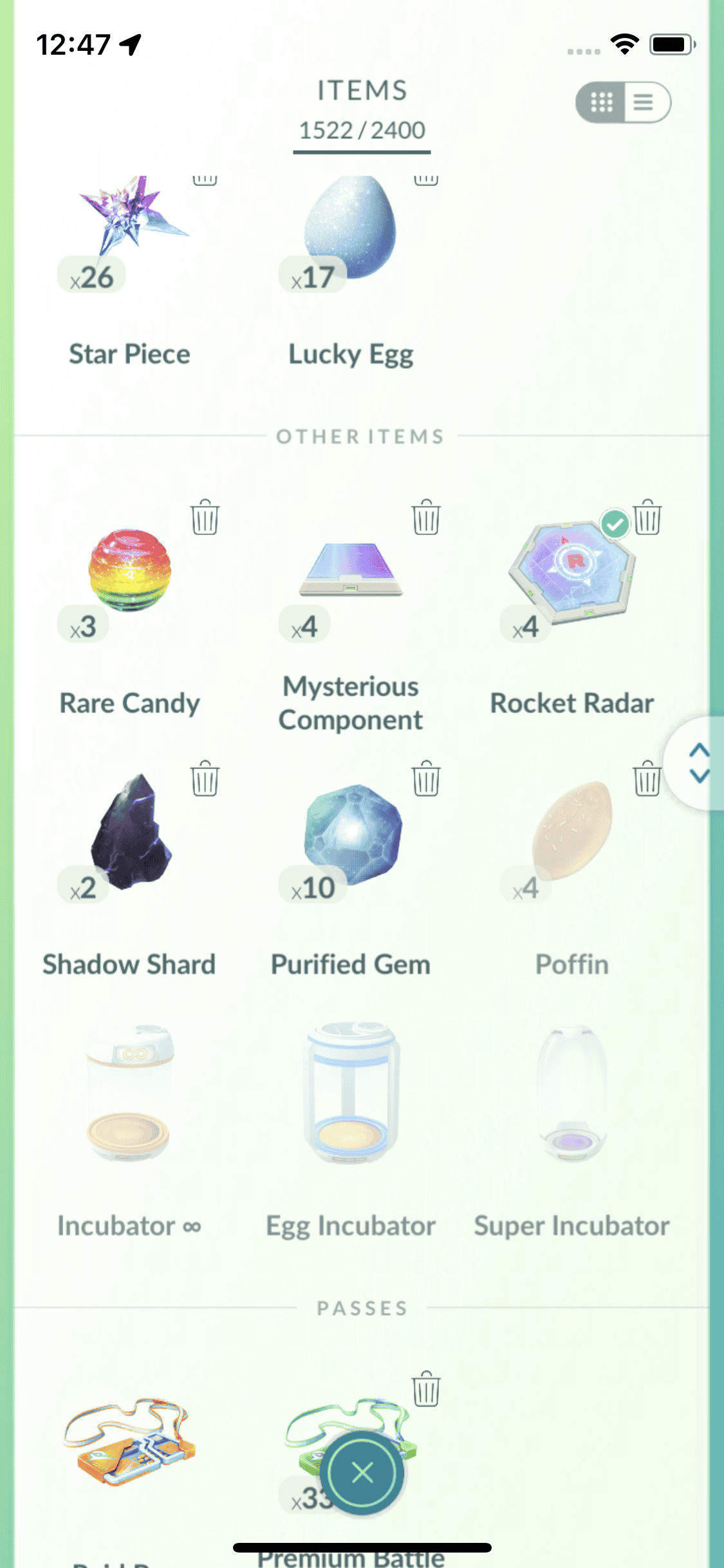Open the Incubator ∞ item

pyautogui.click(x=129, y=1094)
